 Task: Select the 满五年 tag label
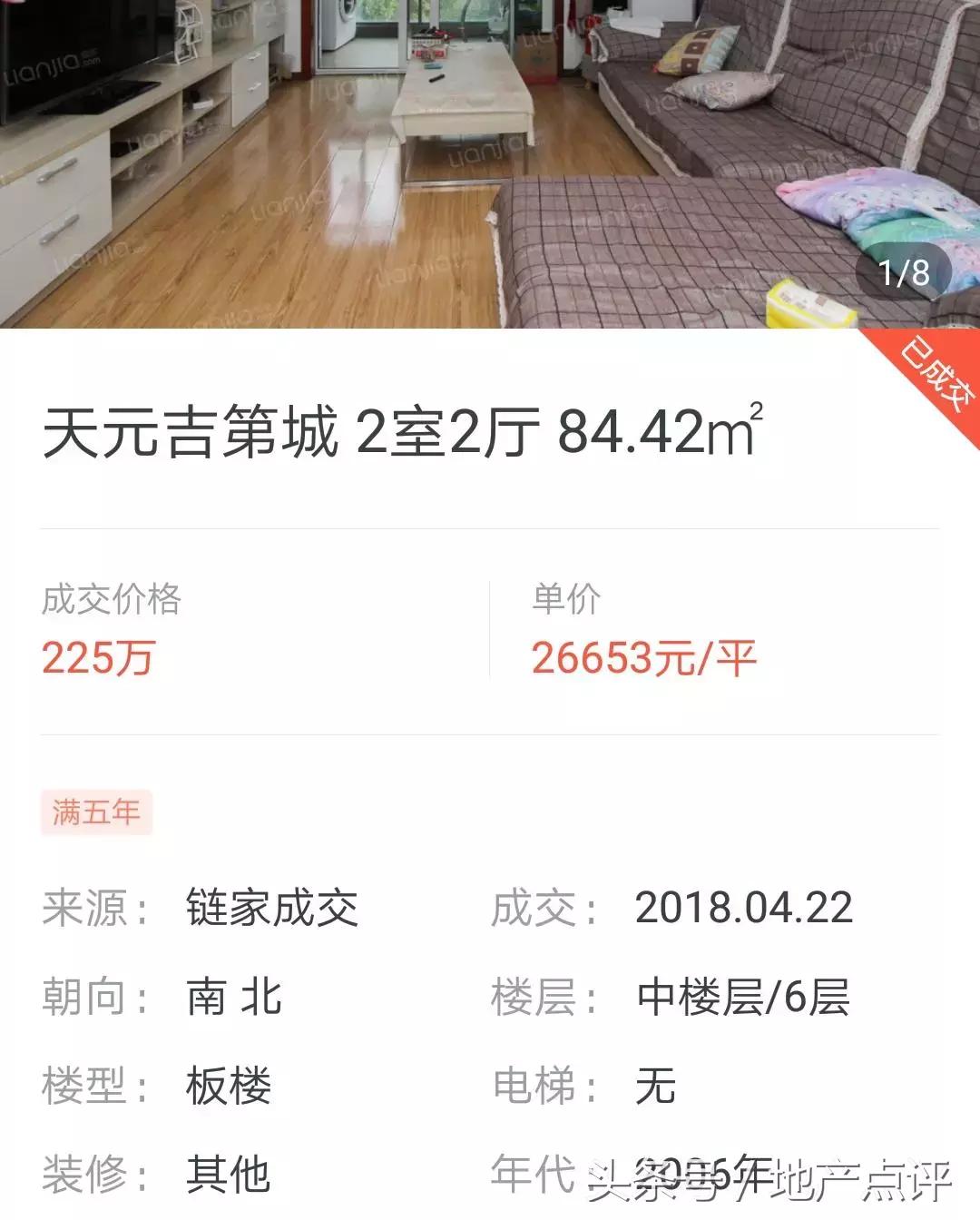95,814
